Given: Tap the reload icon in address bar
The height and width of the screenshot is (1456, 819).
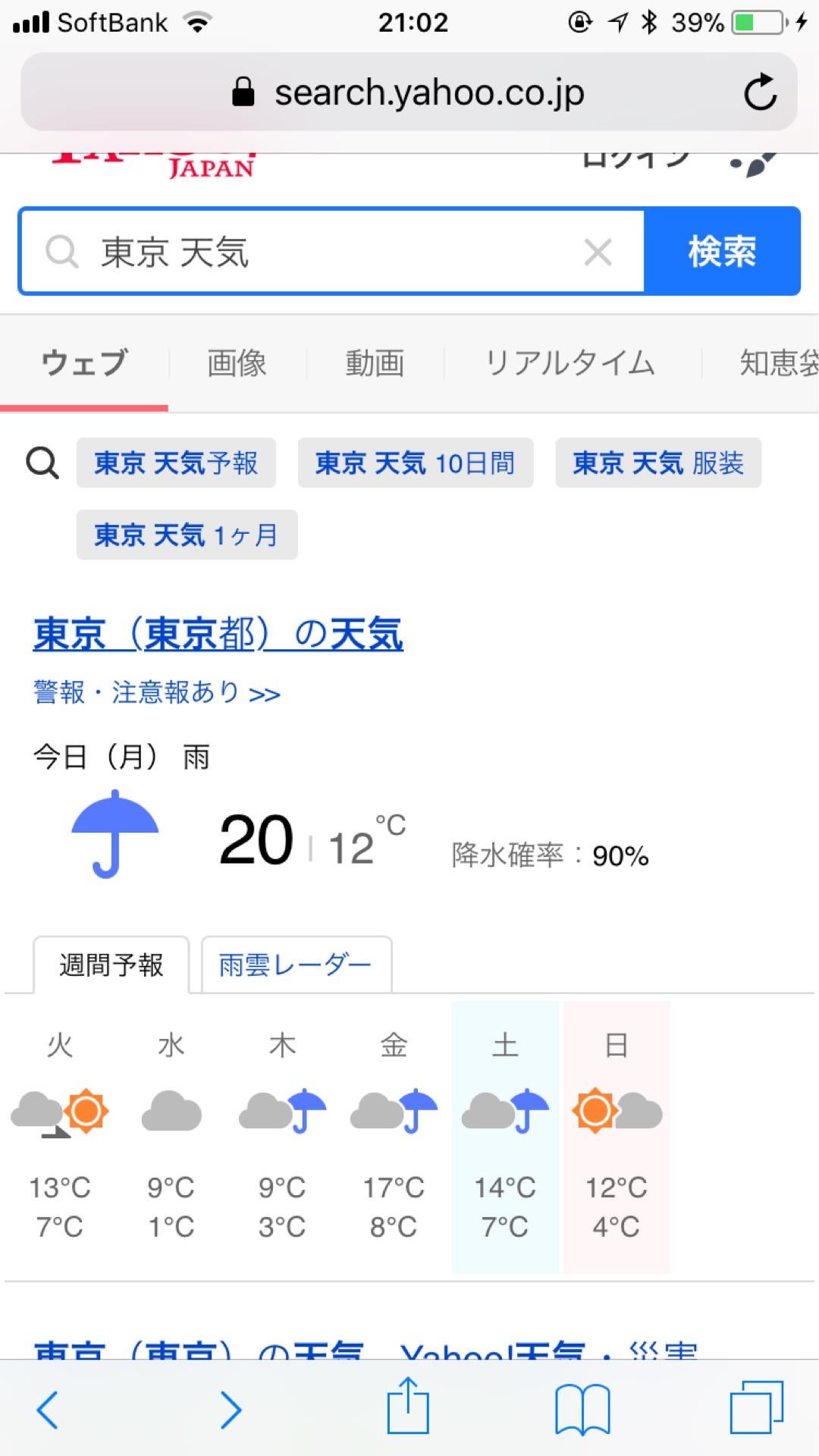Looking at the screenshot, I should click(x=761, y=93).
